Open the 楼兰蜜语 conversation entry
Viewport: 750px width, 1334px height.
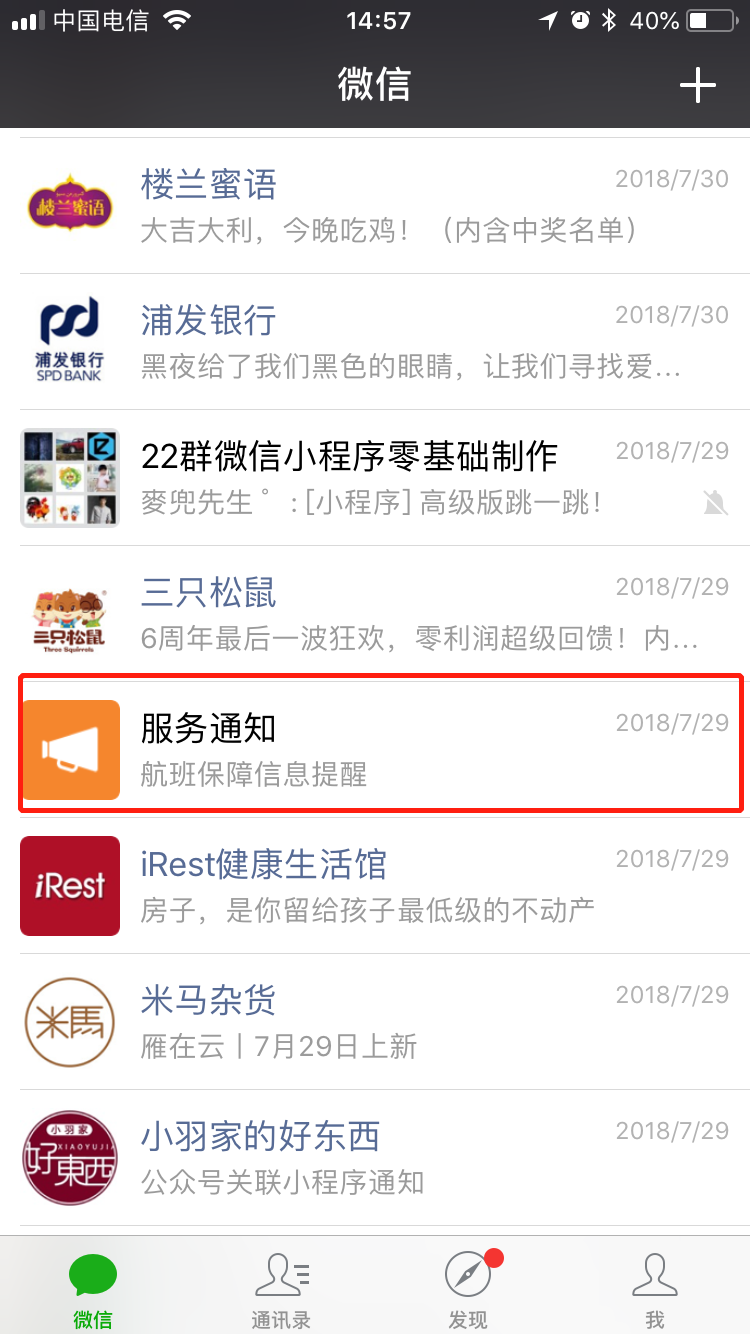tap(375, 205)
